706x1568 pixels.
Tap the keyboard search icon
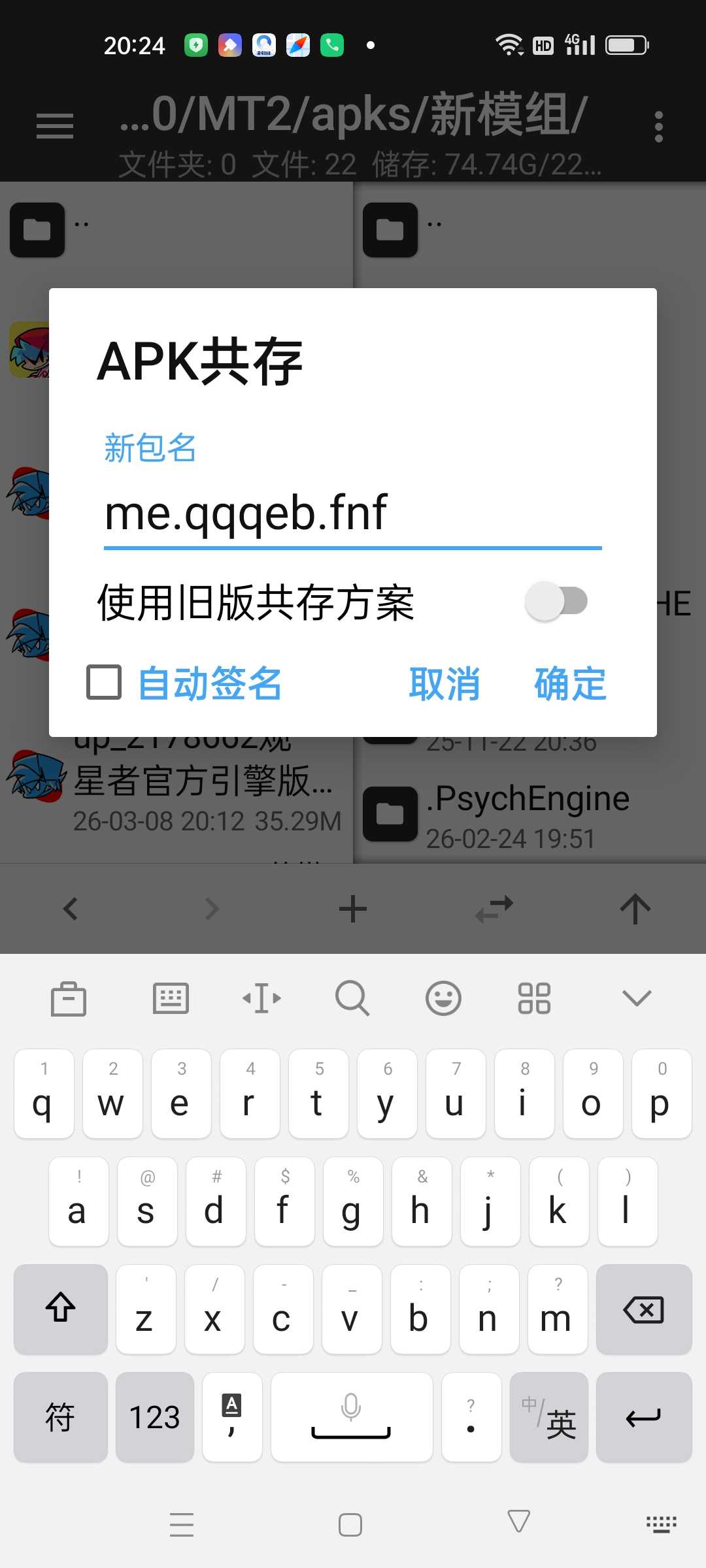(352, 998)
